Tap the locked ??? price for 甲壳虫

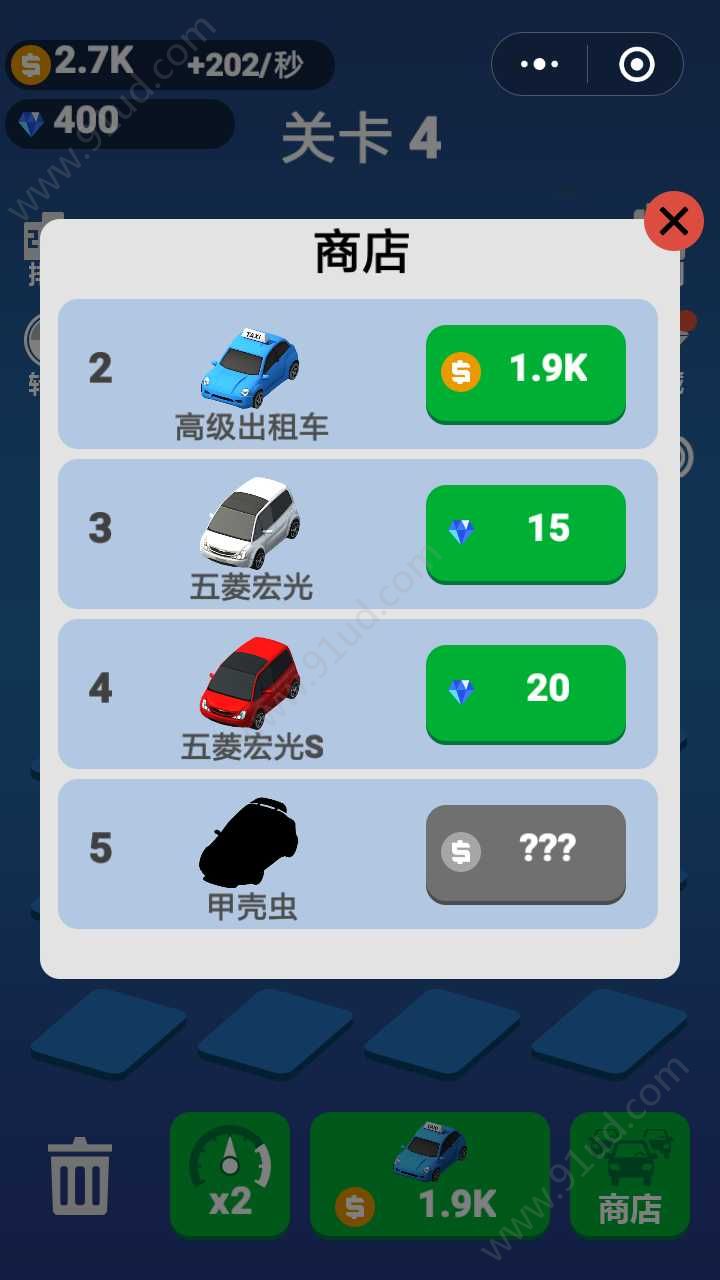coord(526,851)
